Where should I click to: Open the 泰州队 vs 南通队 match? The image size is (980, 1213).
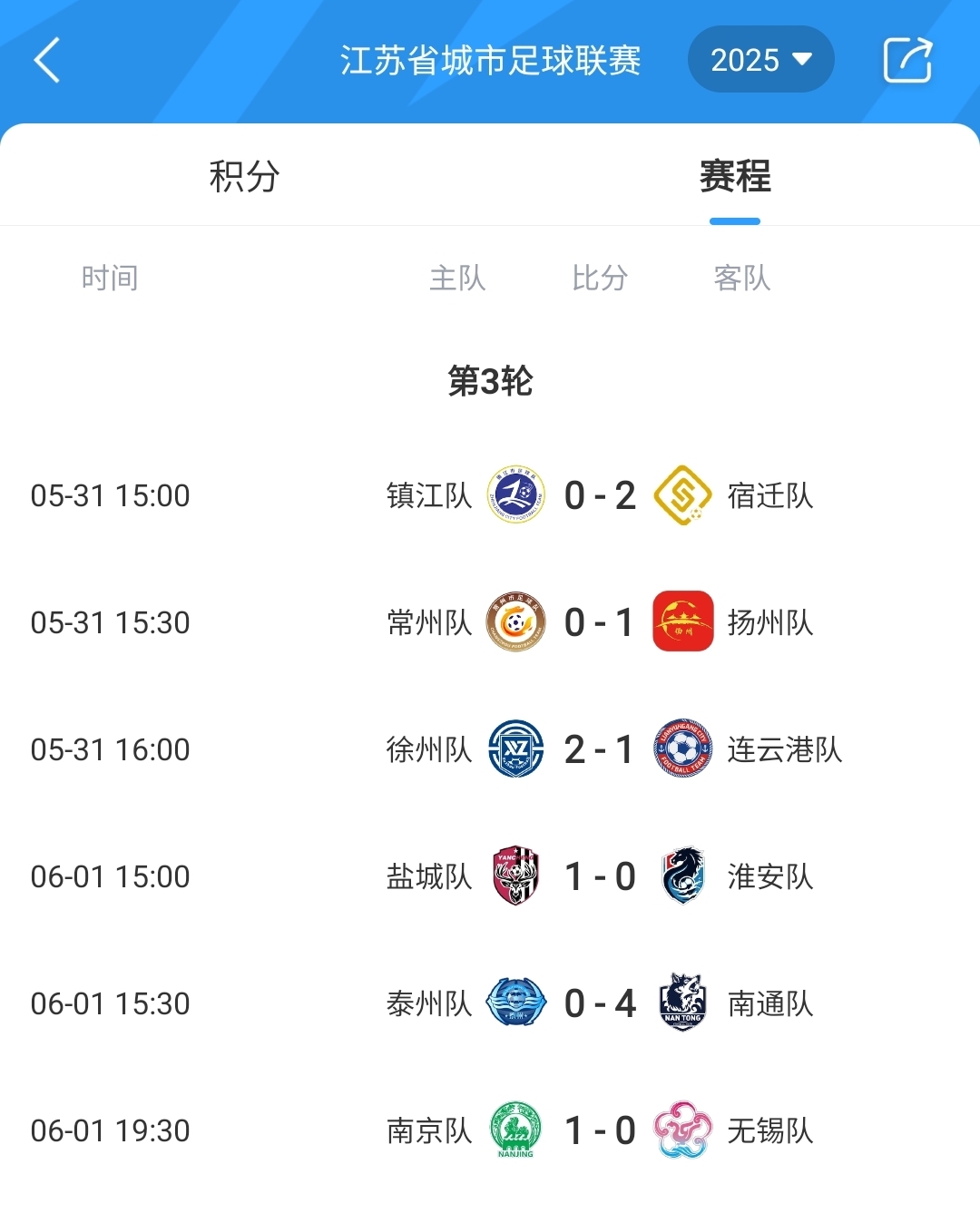[x=599, y=1003]
